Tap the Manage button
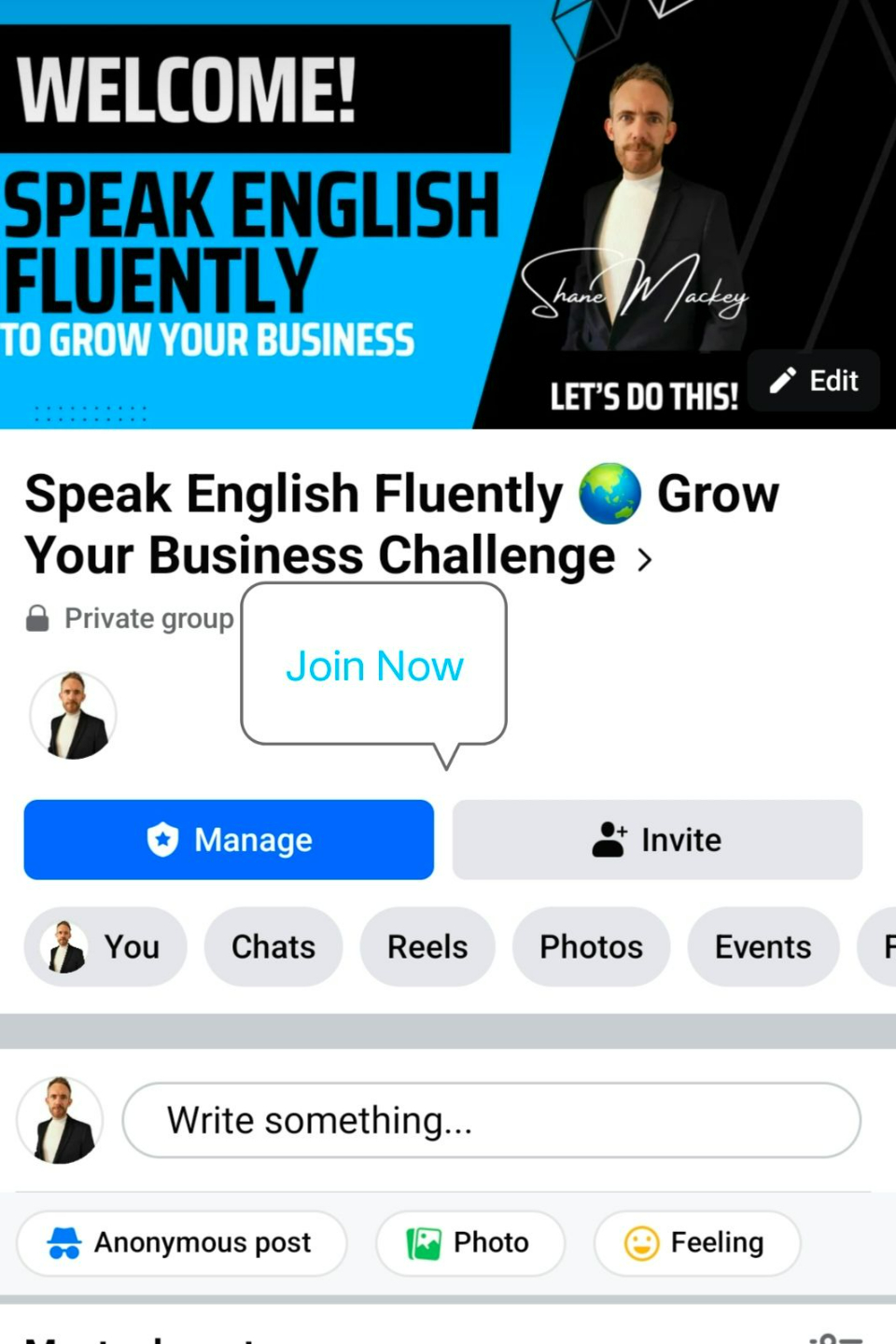The width and height of the screenshot is (896, 1344). (229, 840)
